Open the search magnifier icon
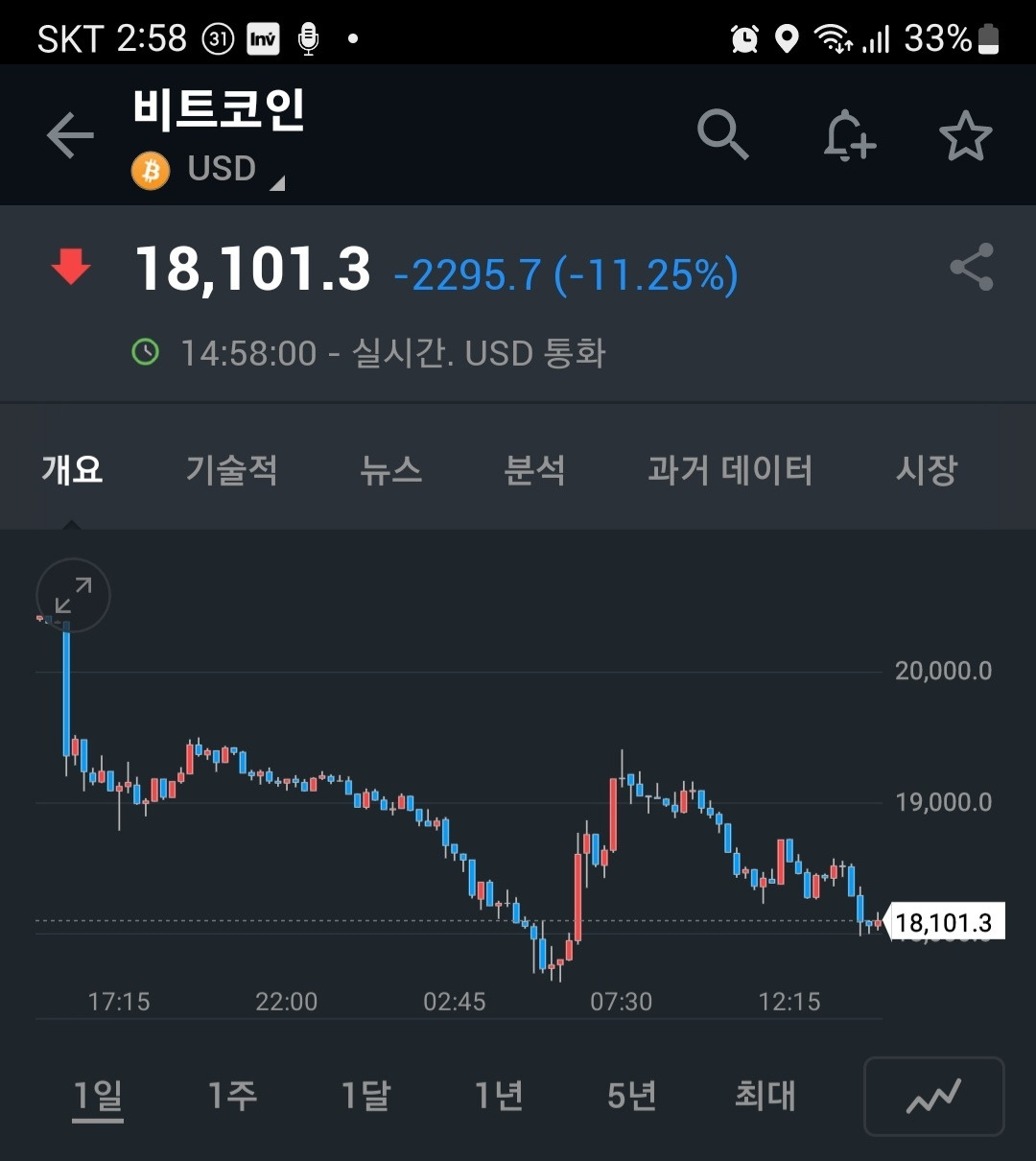Screen dimensions: 1036x1161 pos(722,134)
